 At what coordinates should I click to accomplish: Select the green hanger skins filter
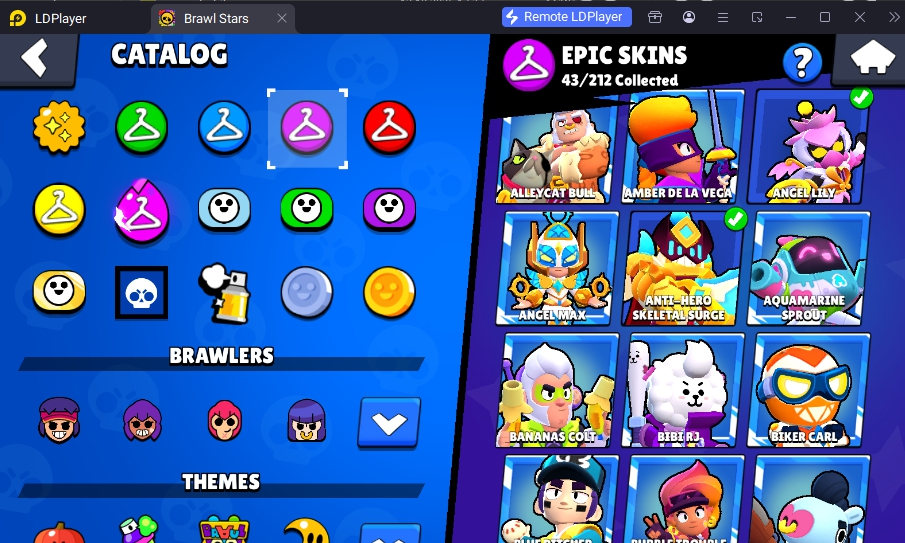coord(141,127)
